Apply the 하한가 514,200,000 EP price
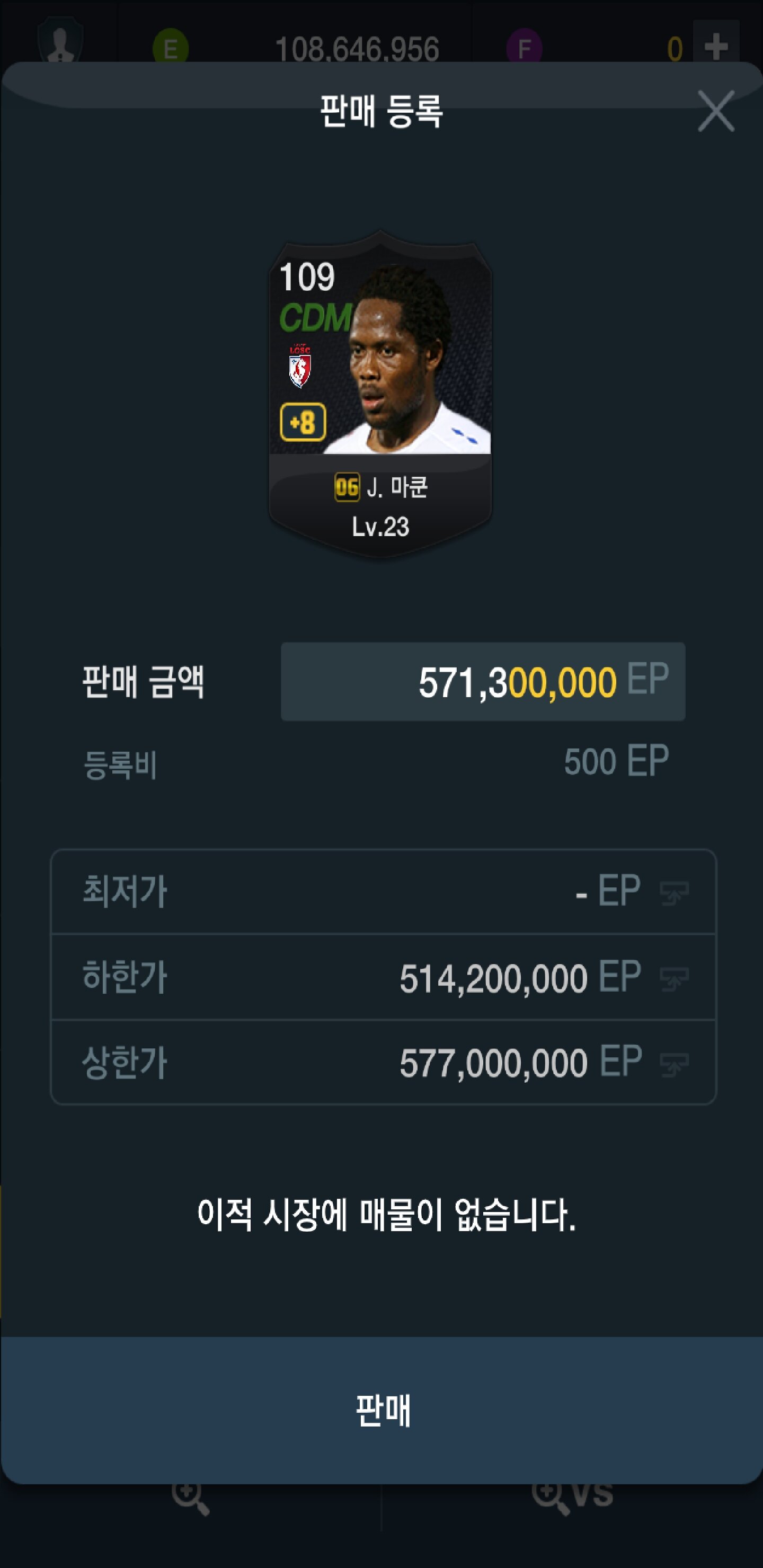 pos(674,978)
